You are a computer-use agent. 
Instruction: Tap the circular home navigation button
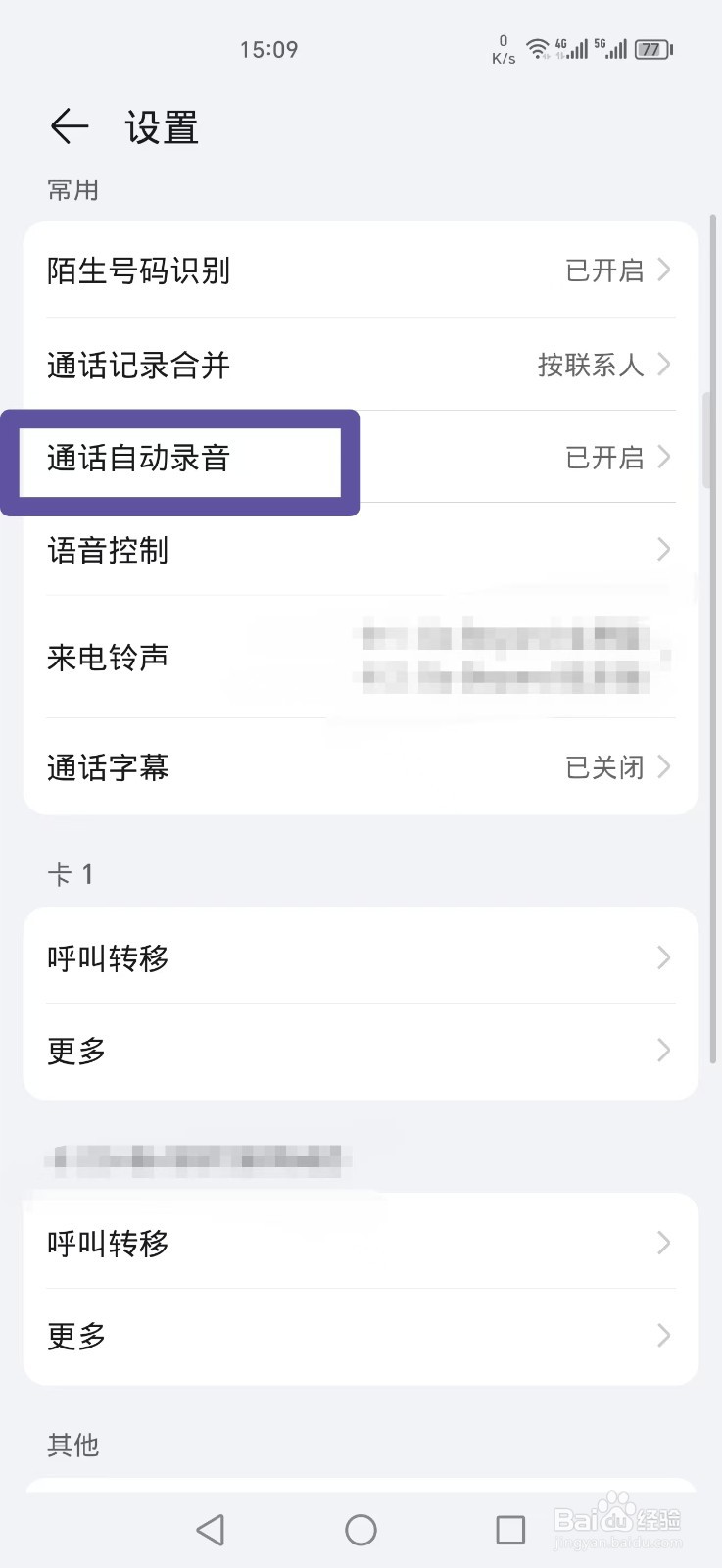click(x=361, y=1529)
